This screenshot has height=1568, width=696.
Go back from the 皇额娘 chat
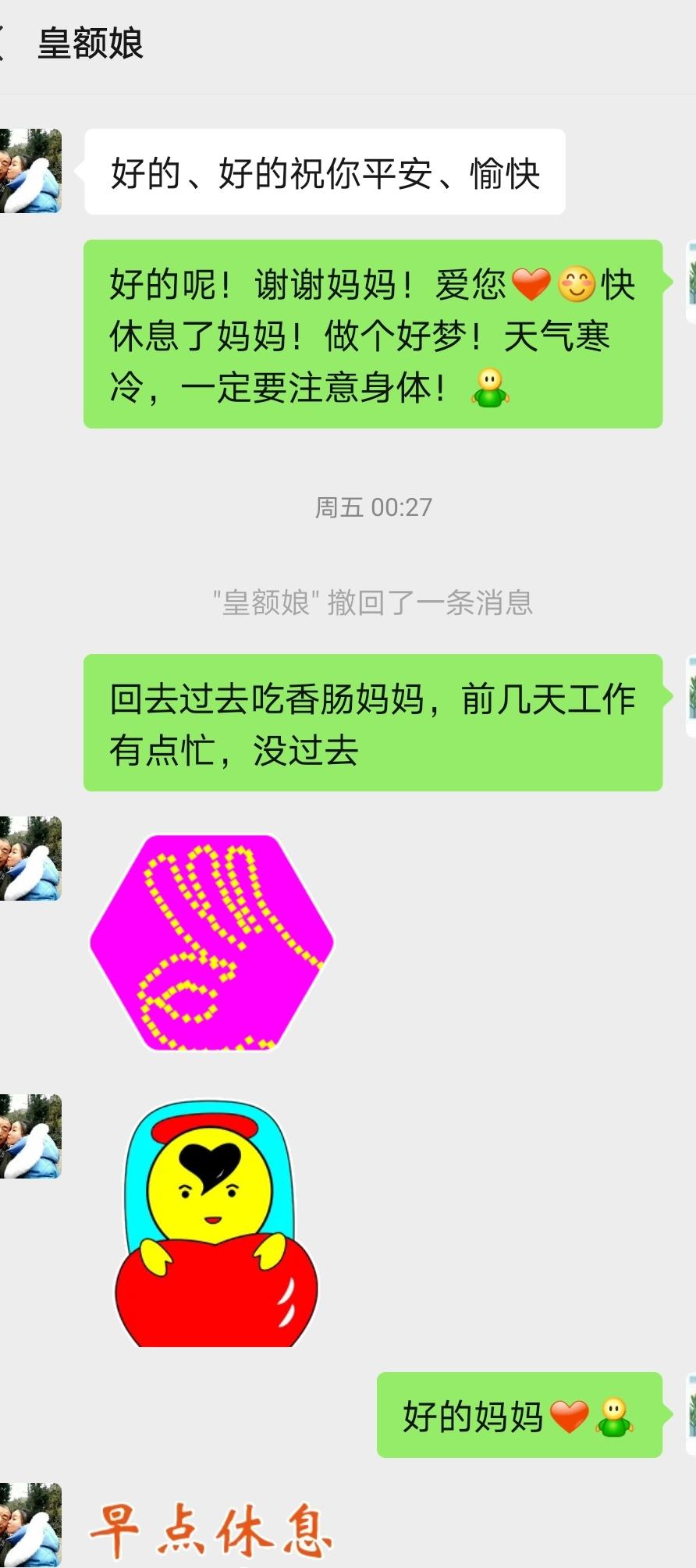(x=3, y=43)
